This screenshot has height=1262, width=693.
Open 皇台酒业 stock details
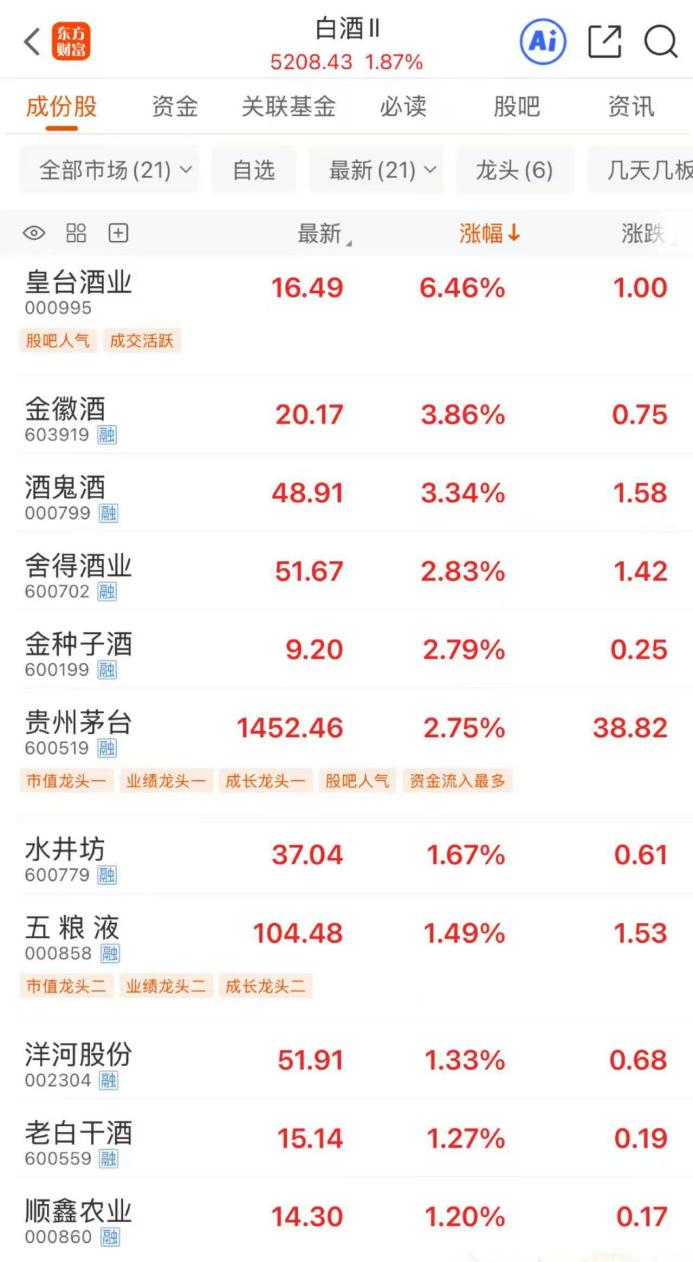79,284
